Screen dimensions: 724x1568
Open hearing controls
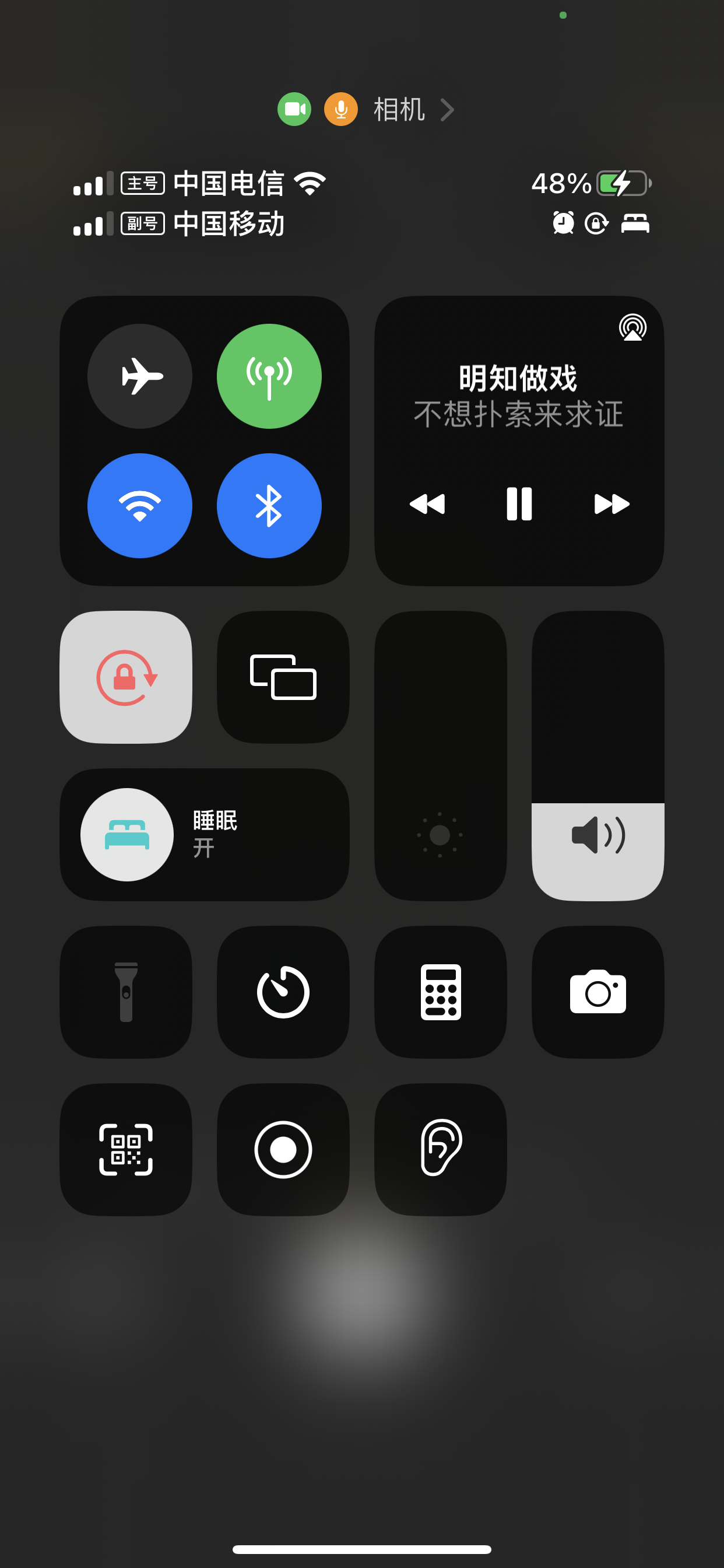[441, 1149]
